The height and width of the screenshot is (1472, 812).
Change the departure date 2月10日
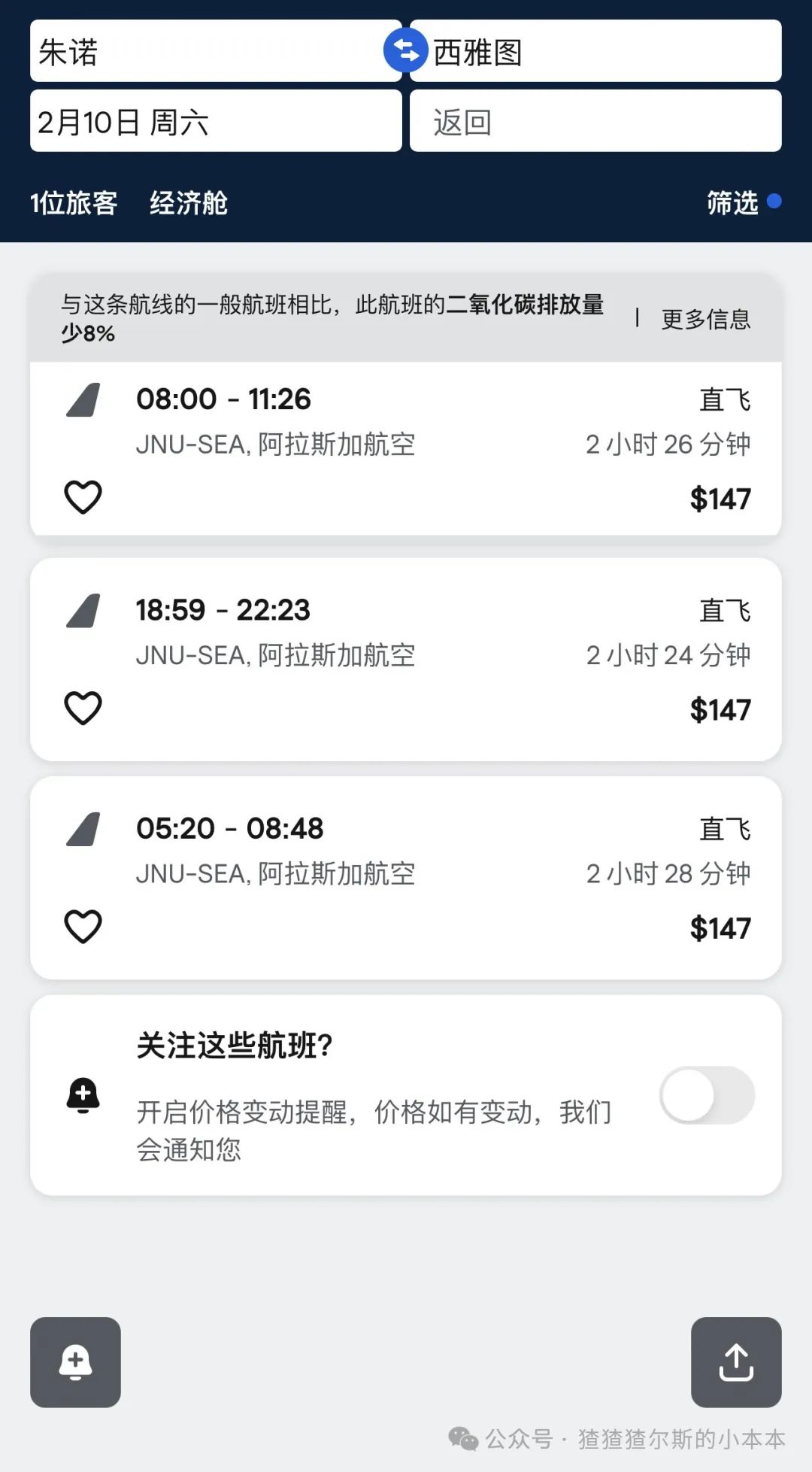tap(216, 121)
